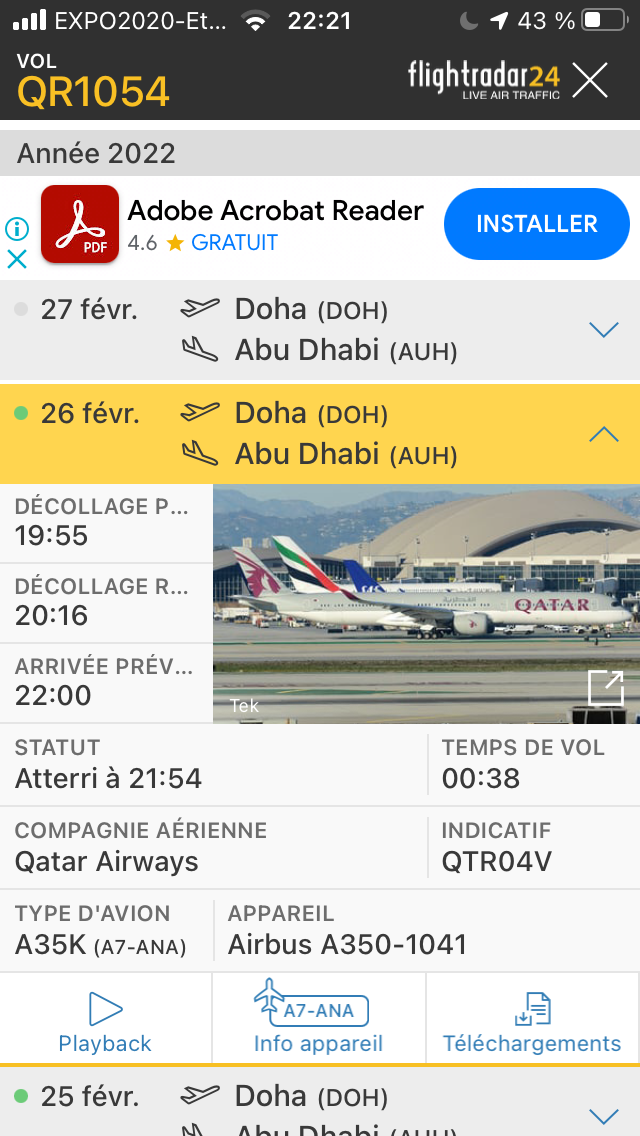Open Téléchargements for this flight

point(532,1021)
